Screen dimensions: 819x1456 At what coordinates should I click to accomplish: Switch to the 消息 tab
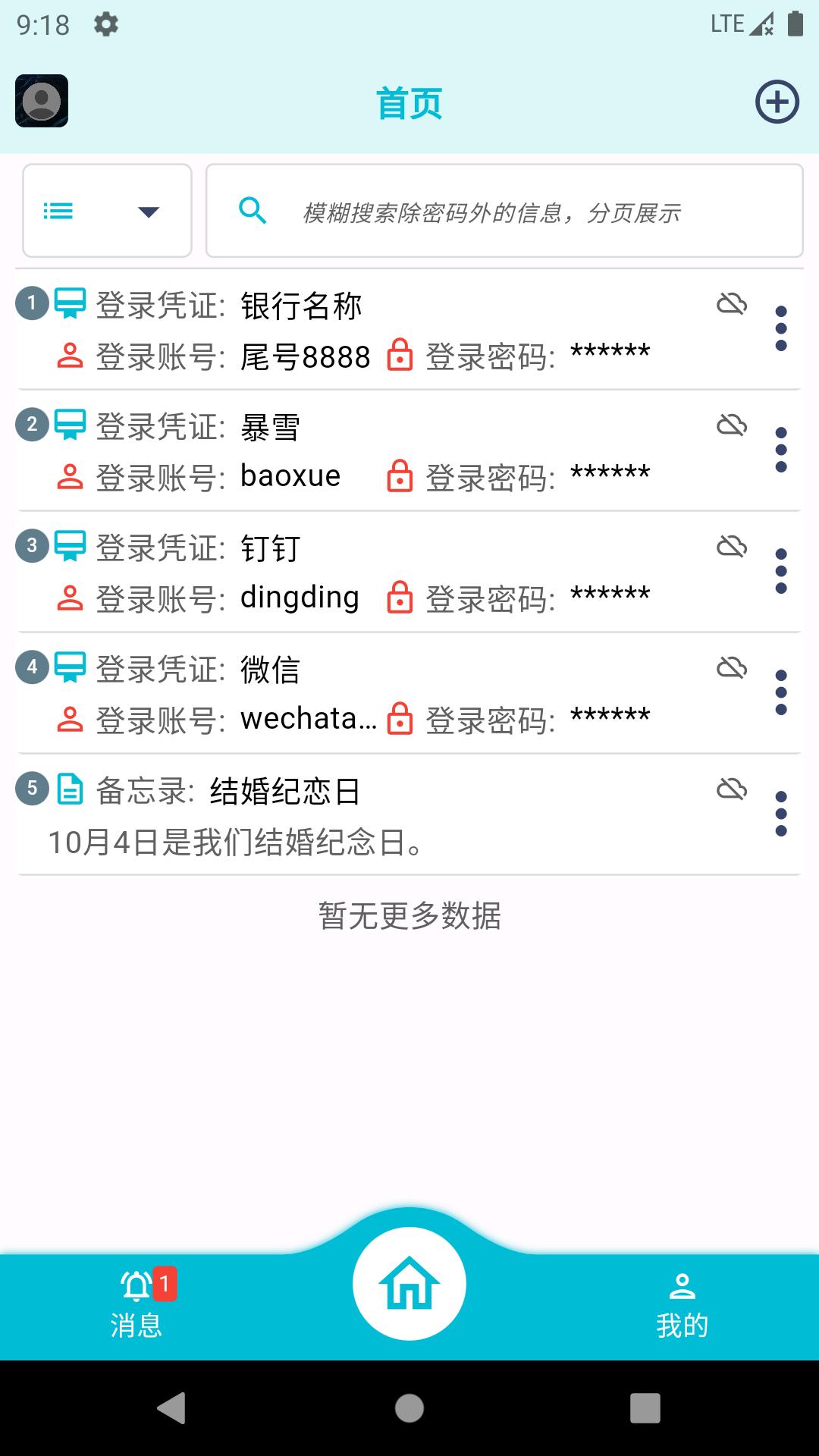pos(136,1306)
